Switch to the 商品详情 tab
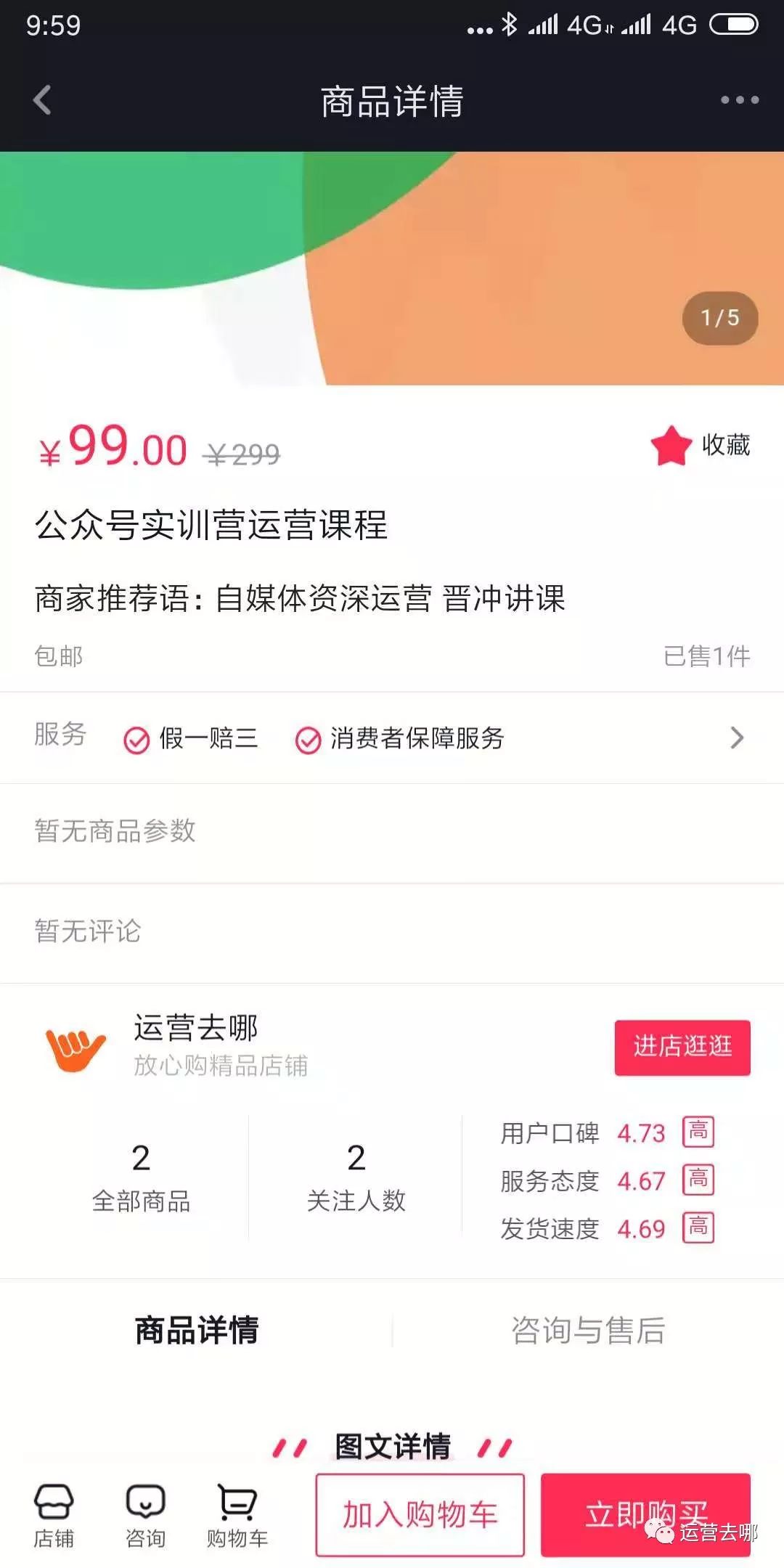This screenshot has height=1568, width=784. pos(195,1331)
